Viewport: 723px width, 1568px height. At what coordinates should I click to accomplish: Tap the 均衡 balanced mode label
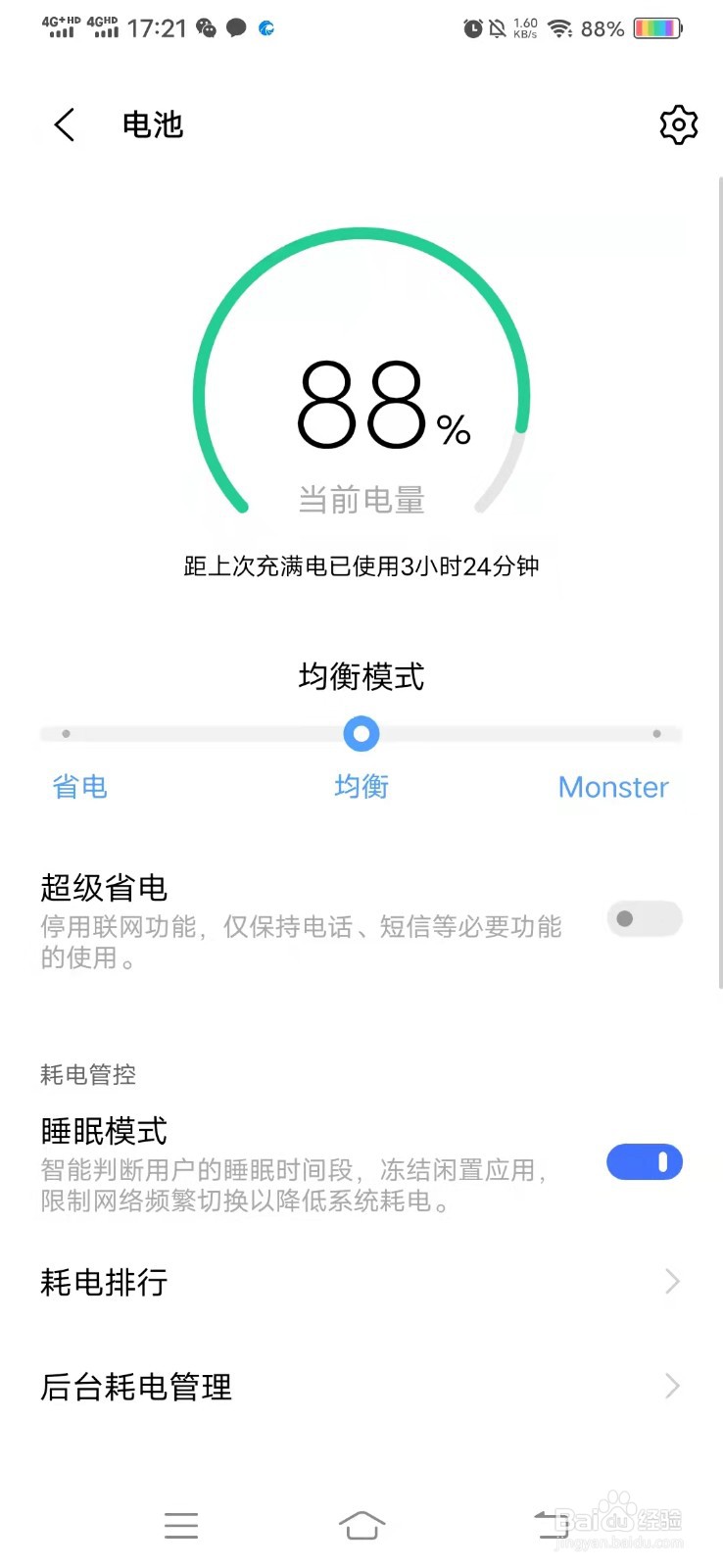click(x=361, y=786)
